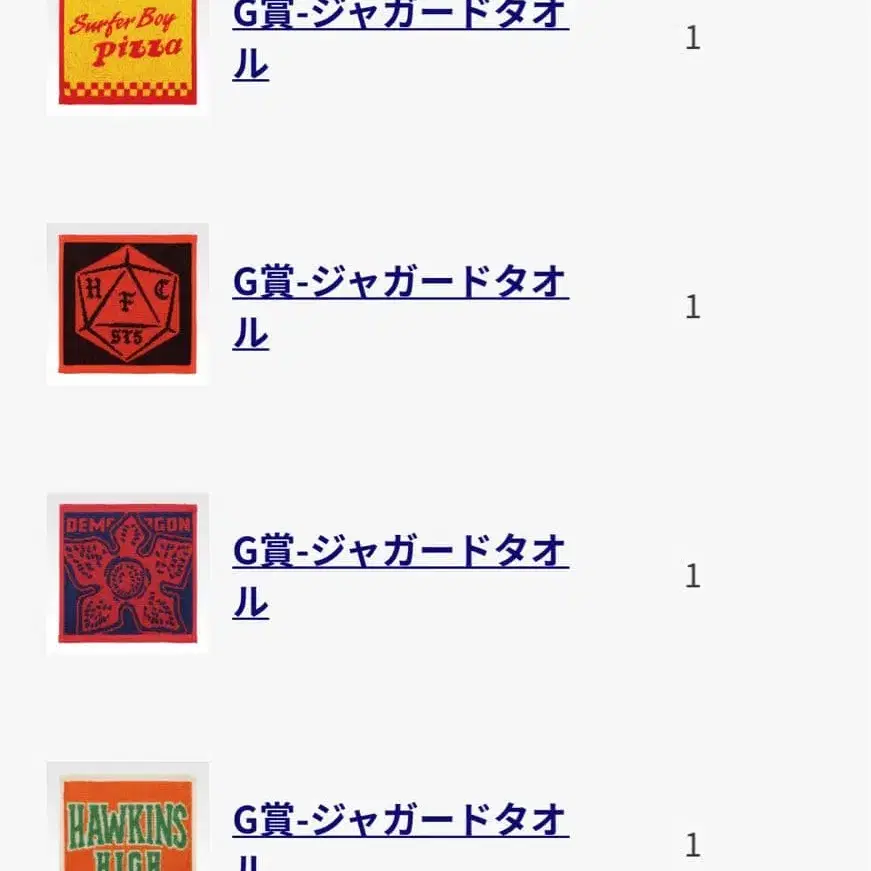Image resolution: width=871 pixels, height=871 pixels.
Task: View the Surfer Boy Pizza towel image
Action: [127, 50]
